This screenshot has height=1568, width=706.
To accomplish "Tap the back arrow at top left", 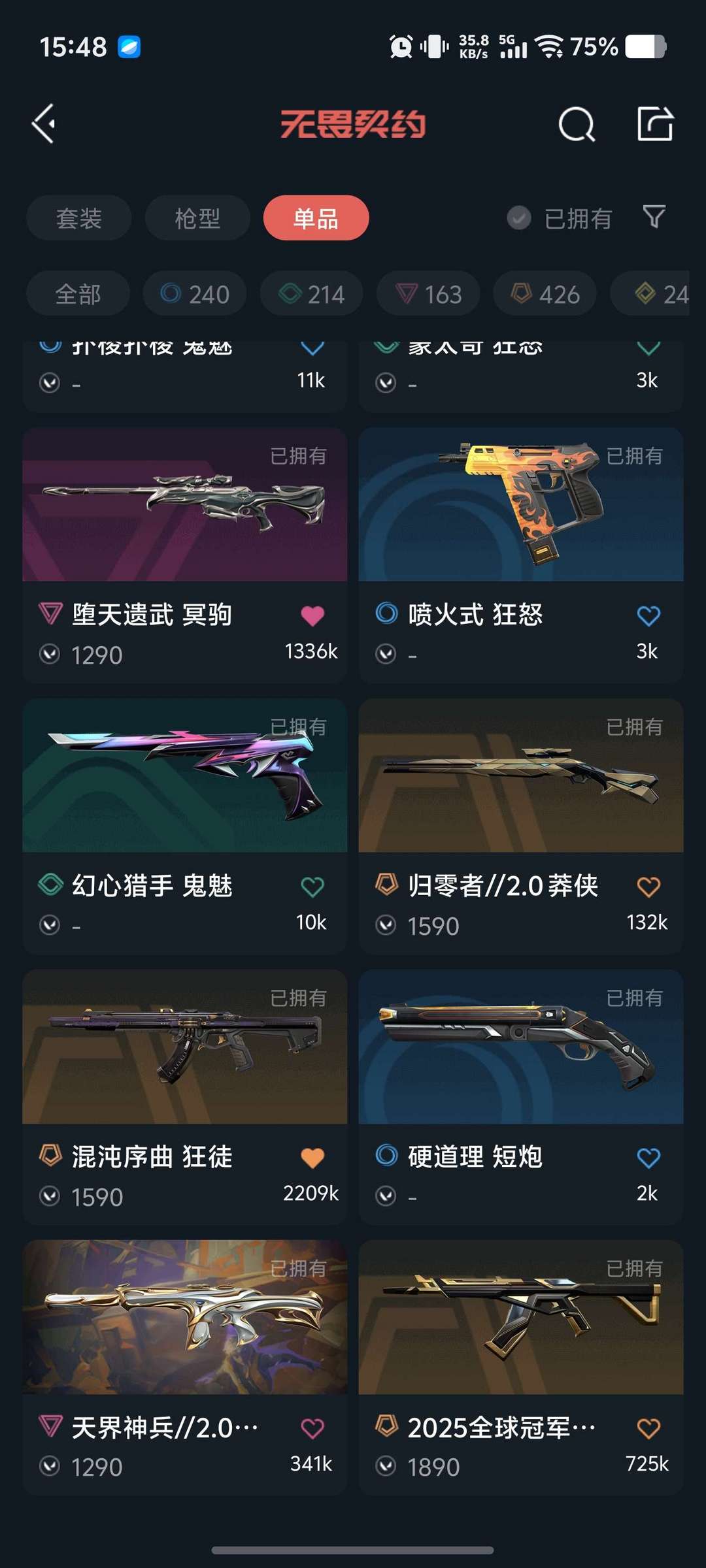I will (43, 124).
